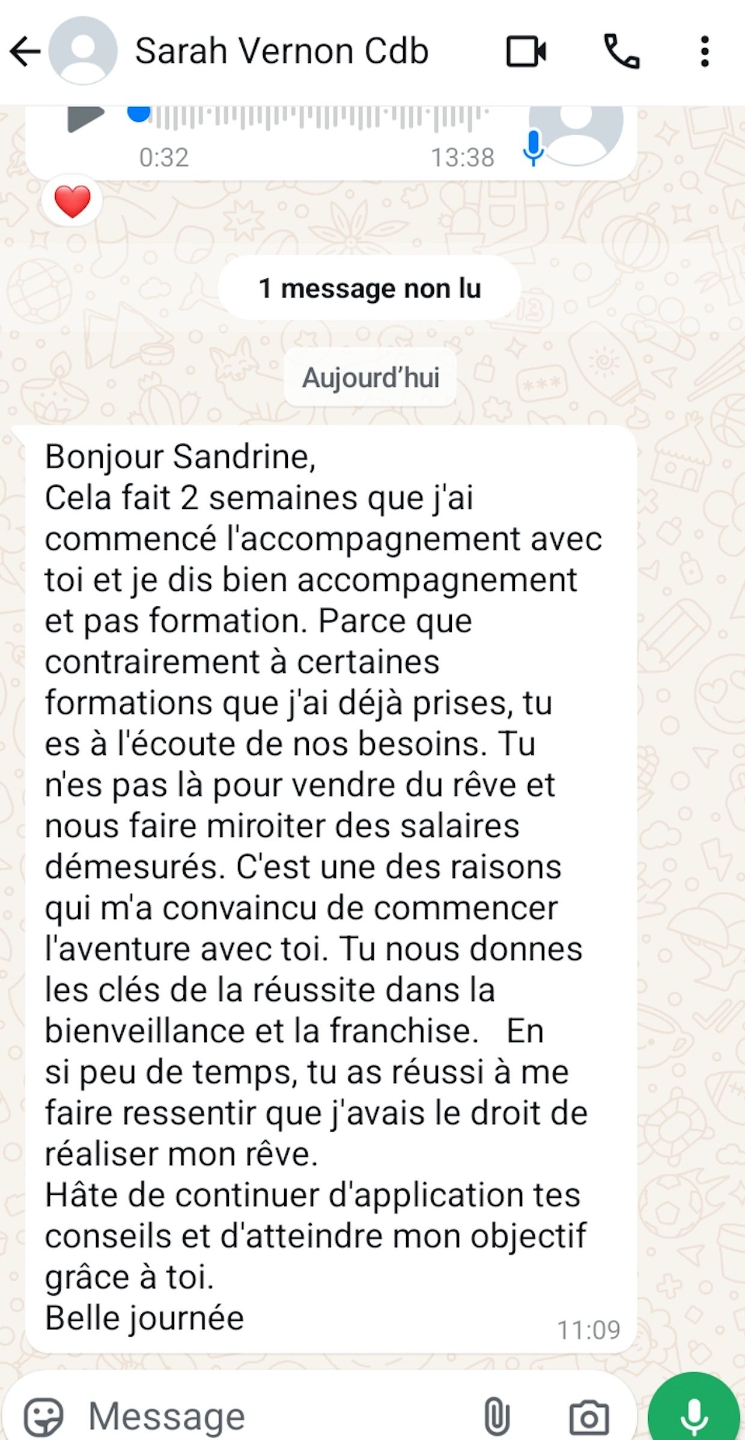The width and height of the screenshot is (745, 1440).
Task: Open Sarah Vernon Cdb contact info
Action: 282,51
